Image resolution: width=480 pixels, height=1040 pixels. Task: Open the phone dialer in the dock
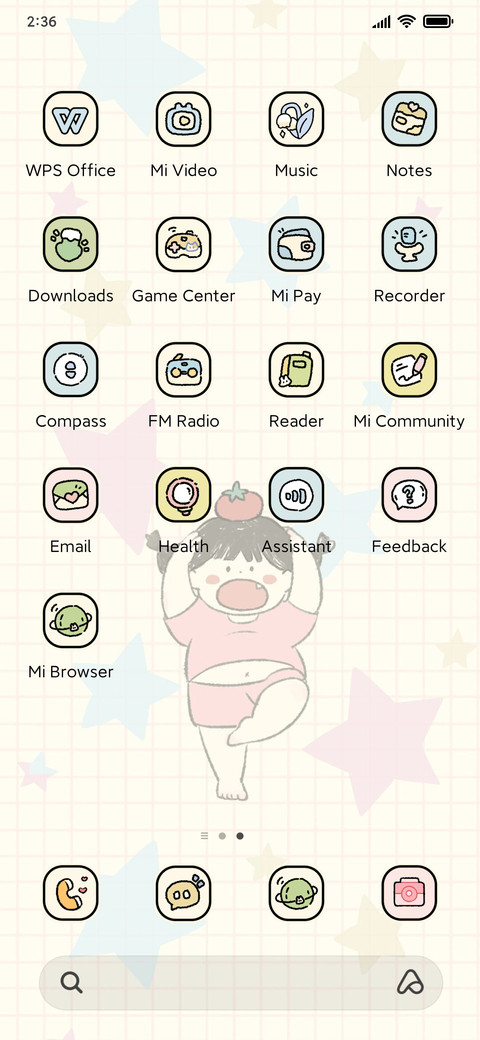click(x=70, y=893)
